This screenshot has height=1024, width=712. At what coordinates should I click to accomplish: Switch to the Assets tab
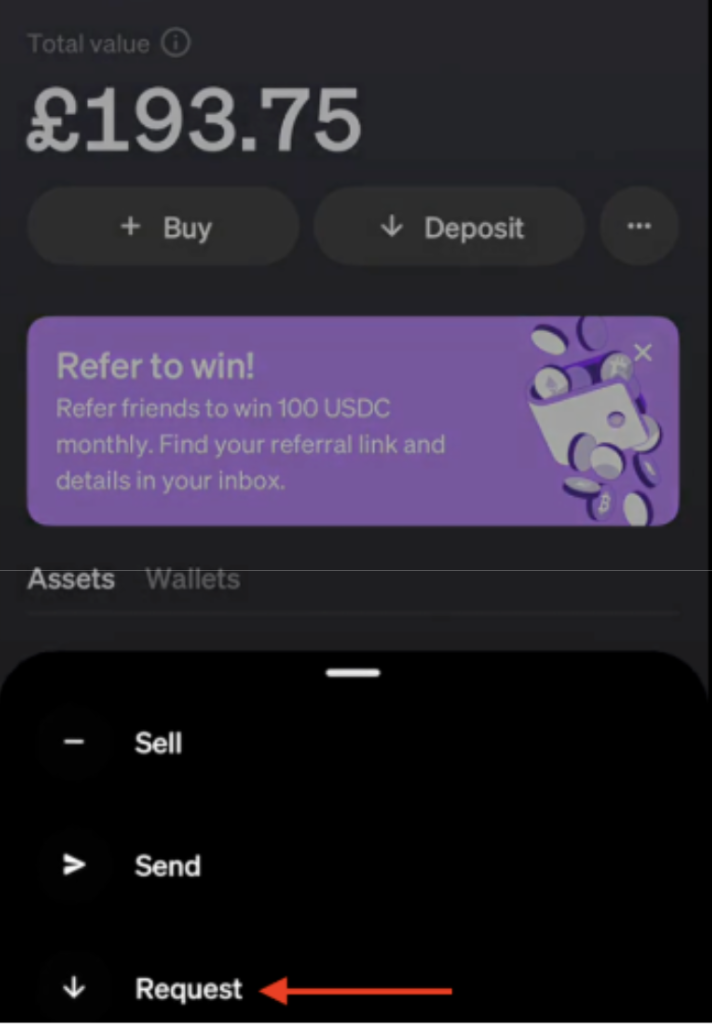tap(71, 579)
